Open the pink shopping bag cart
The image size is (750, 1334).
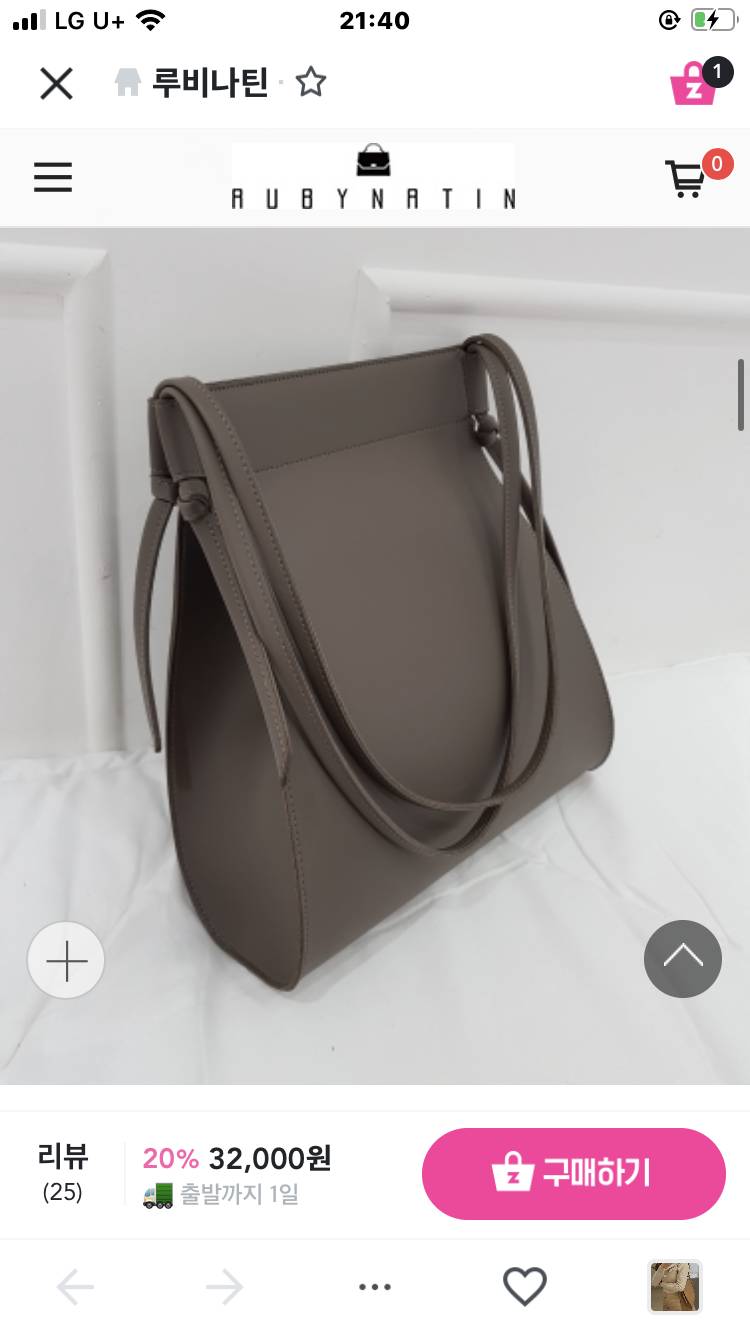pos(694,83)
